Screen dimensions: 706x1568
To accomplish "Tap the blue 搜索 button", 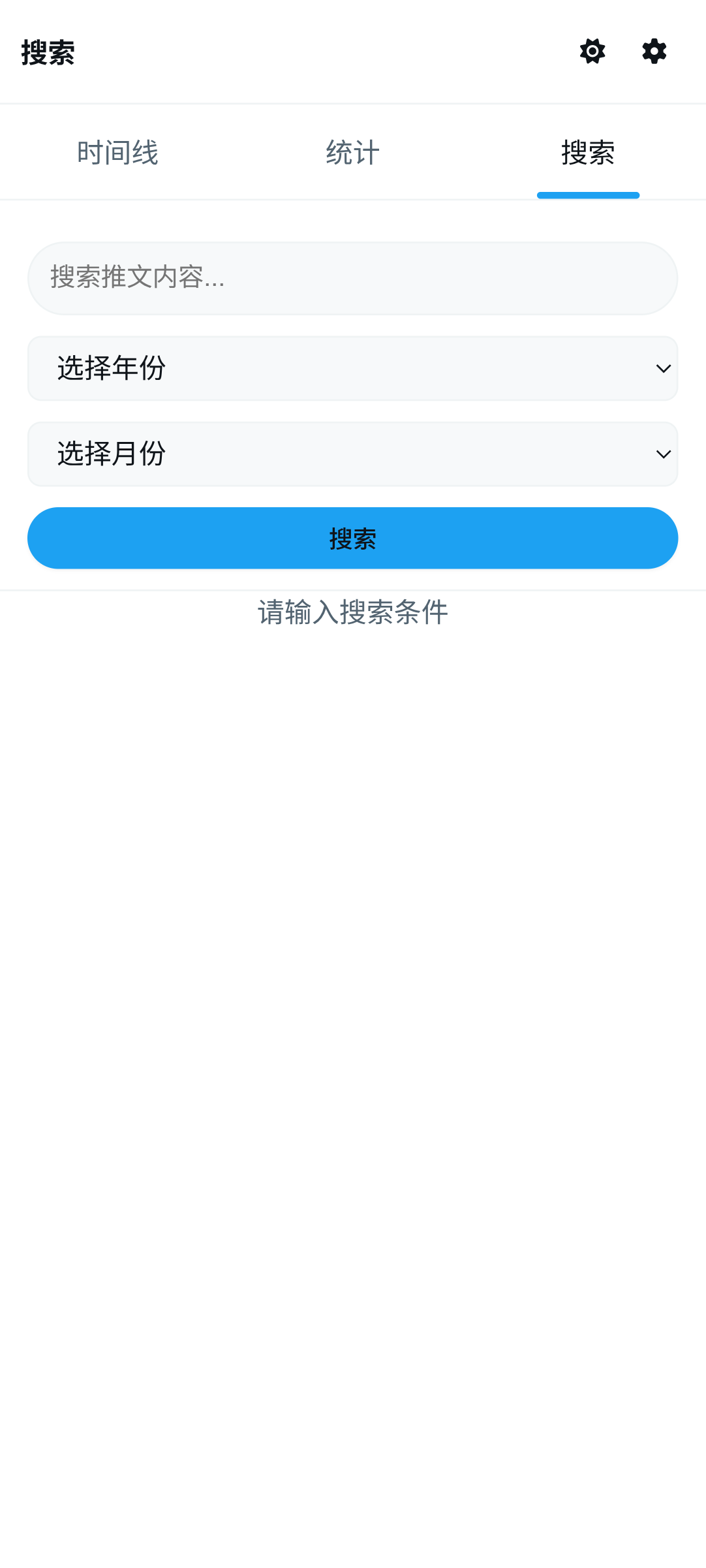I will point(352,538).
